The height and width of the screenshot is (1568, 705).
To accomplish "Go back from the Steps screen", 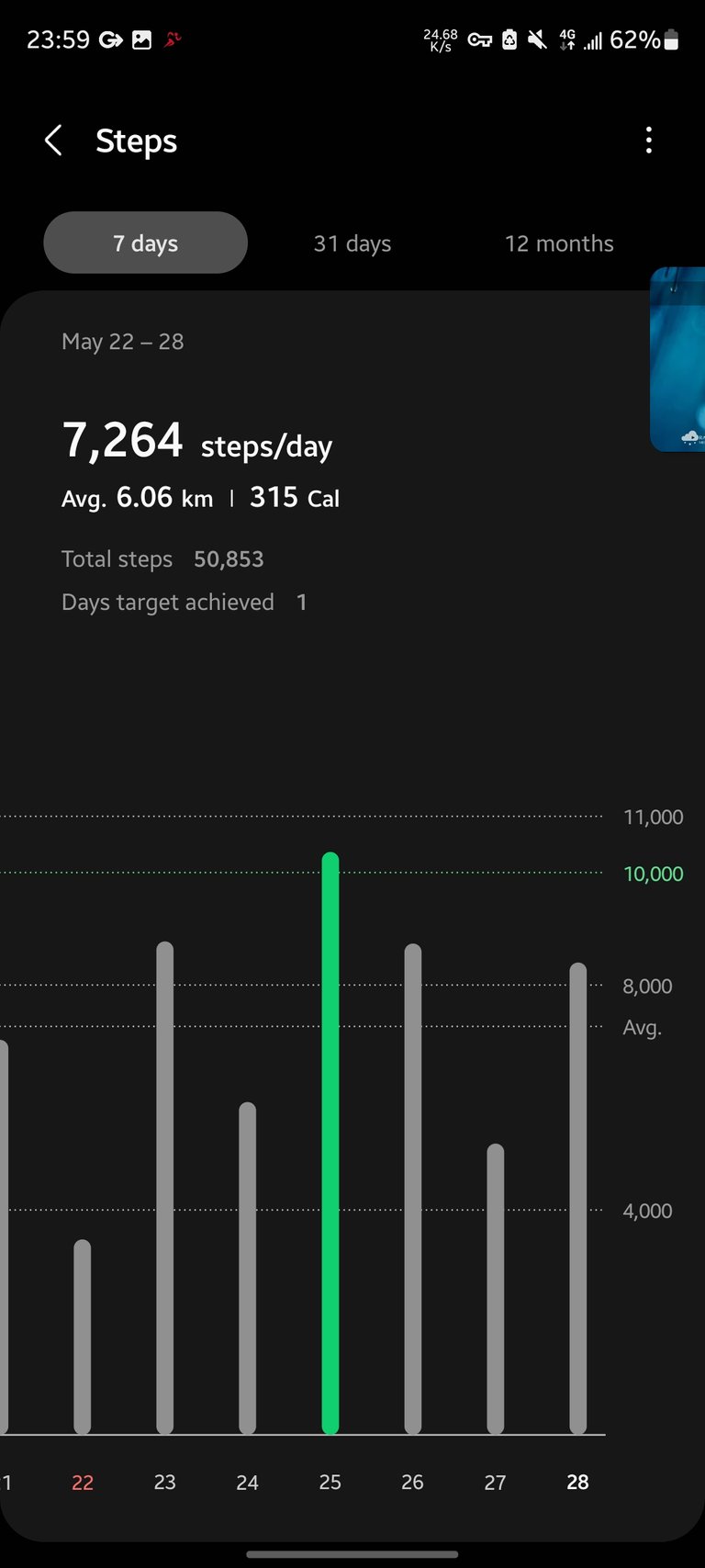I will click(x=53, y=141).
